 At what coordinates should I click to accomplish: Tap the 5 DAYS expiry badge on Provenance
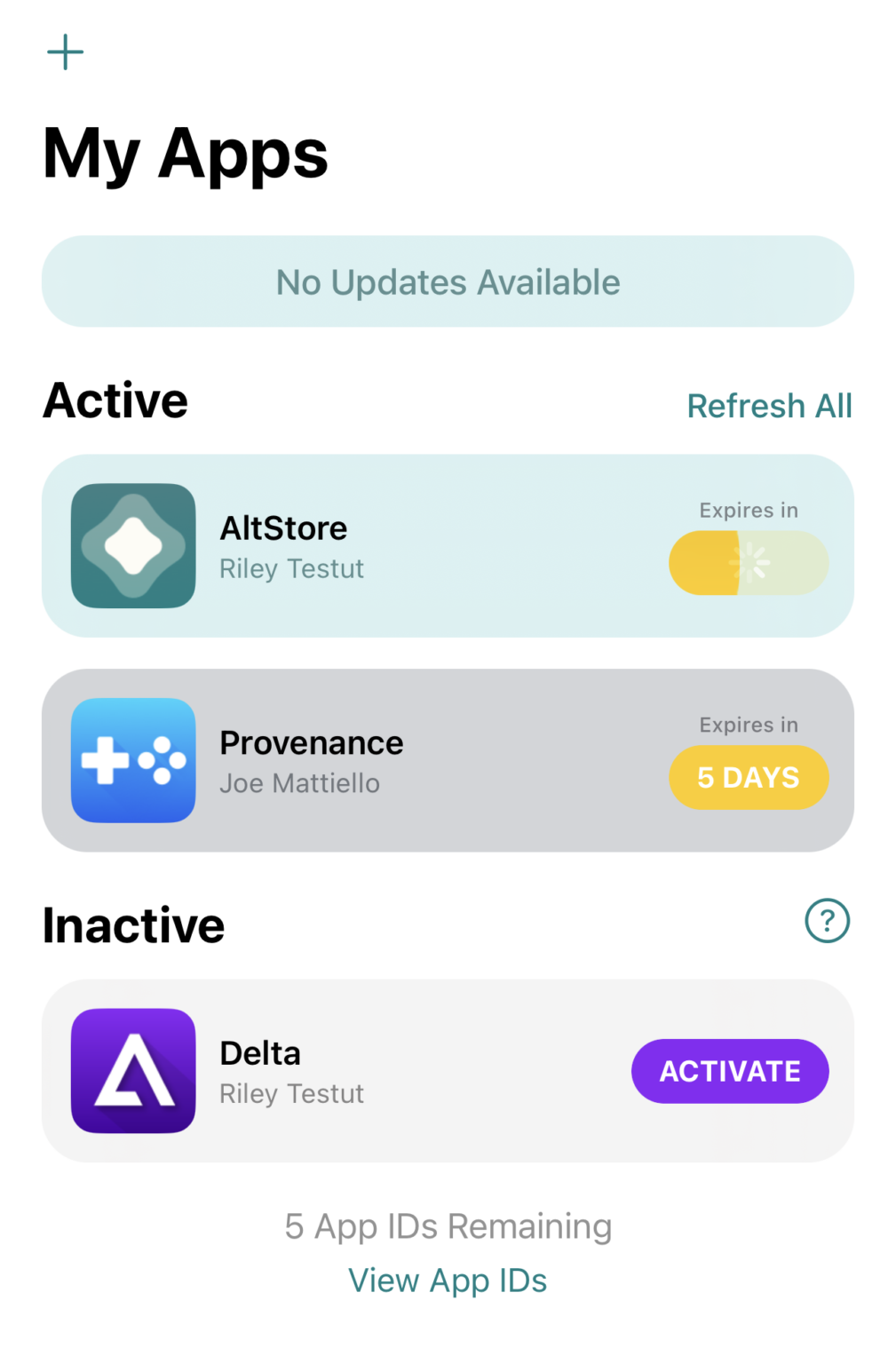pos(749,777)
